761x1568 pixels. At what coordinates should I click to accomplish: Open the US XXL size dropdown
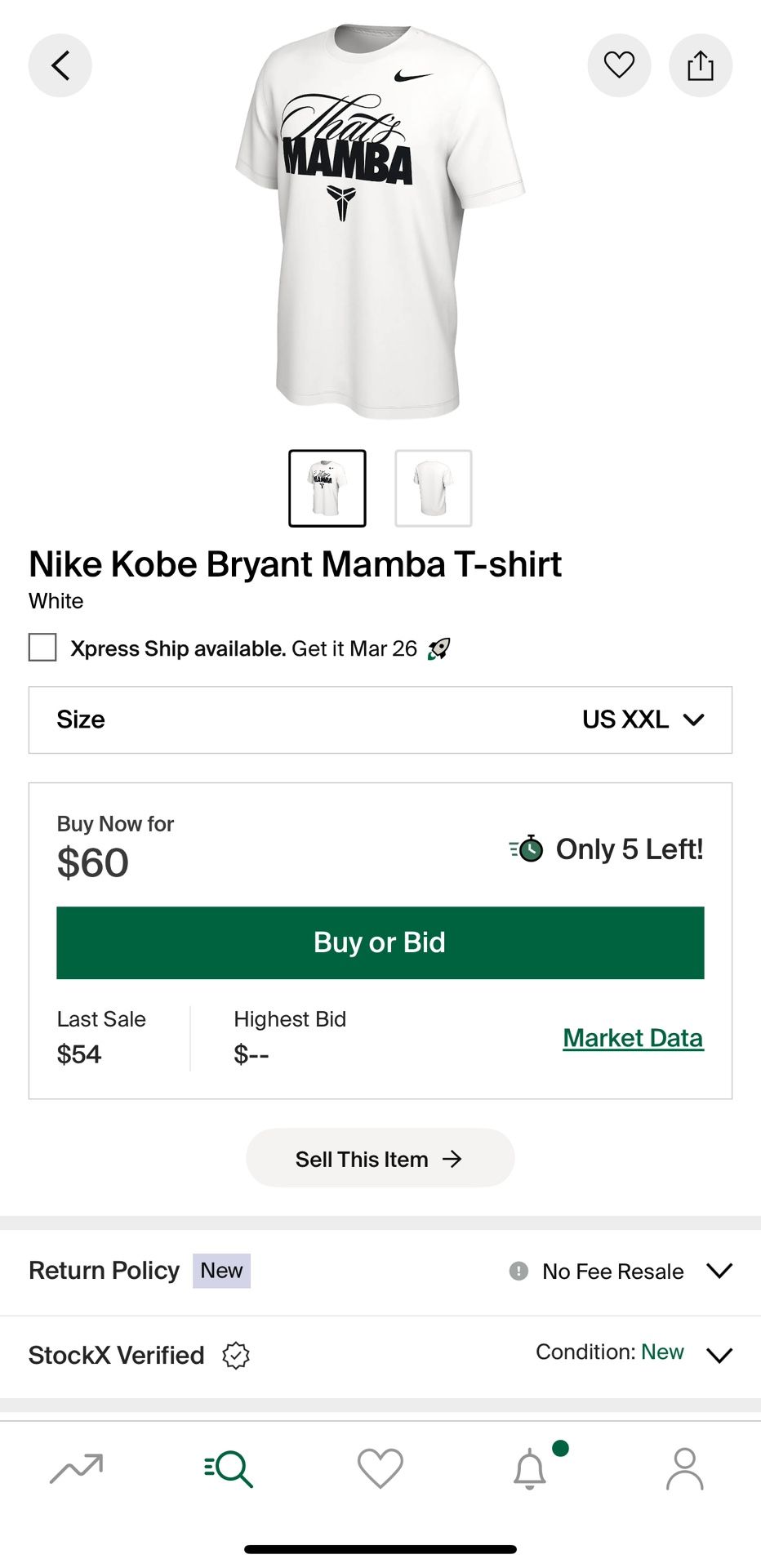(x=644, y=719)
